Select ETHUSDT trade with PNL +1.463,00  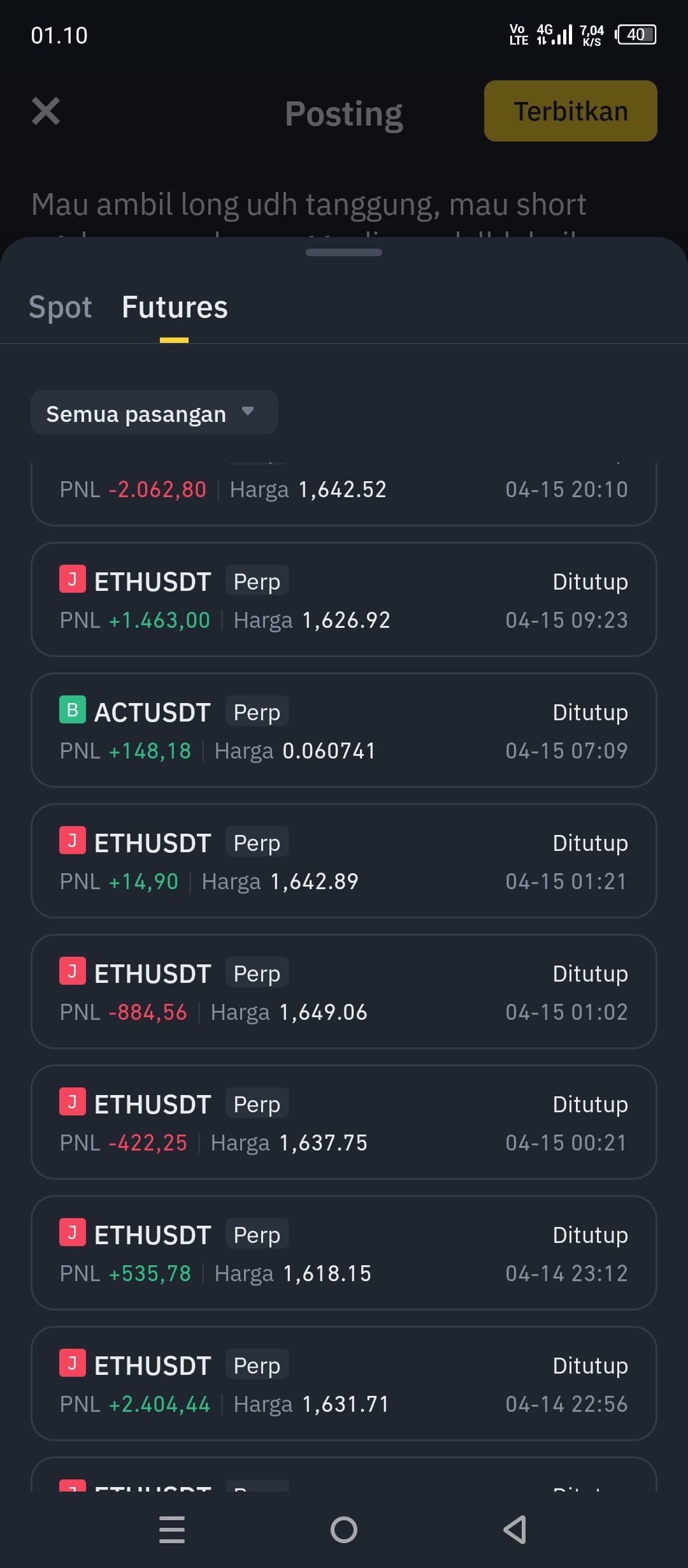(x=344, y=599)
